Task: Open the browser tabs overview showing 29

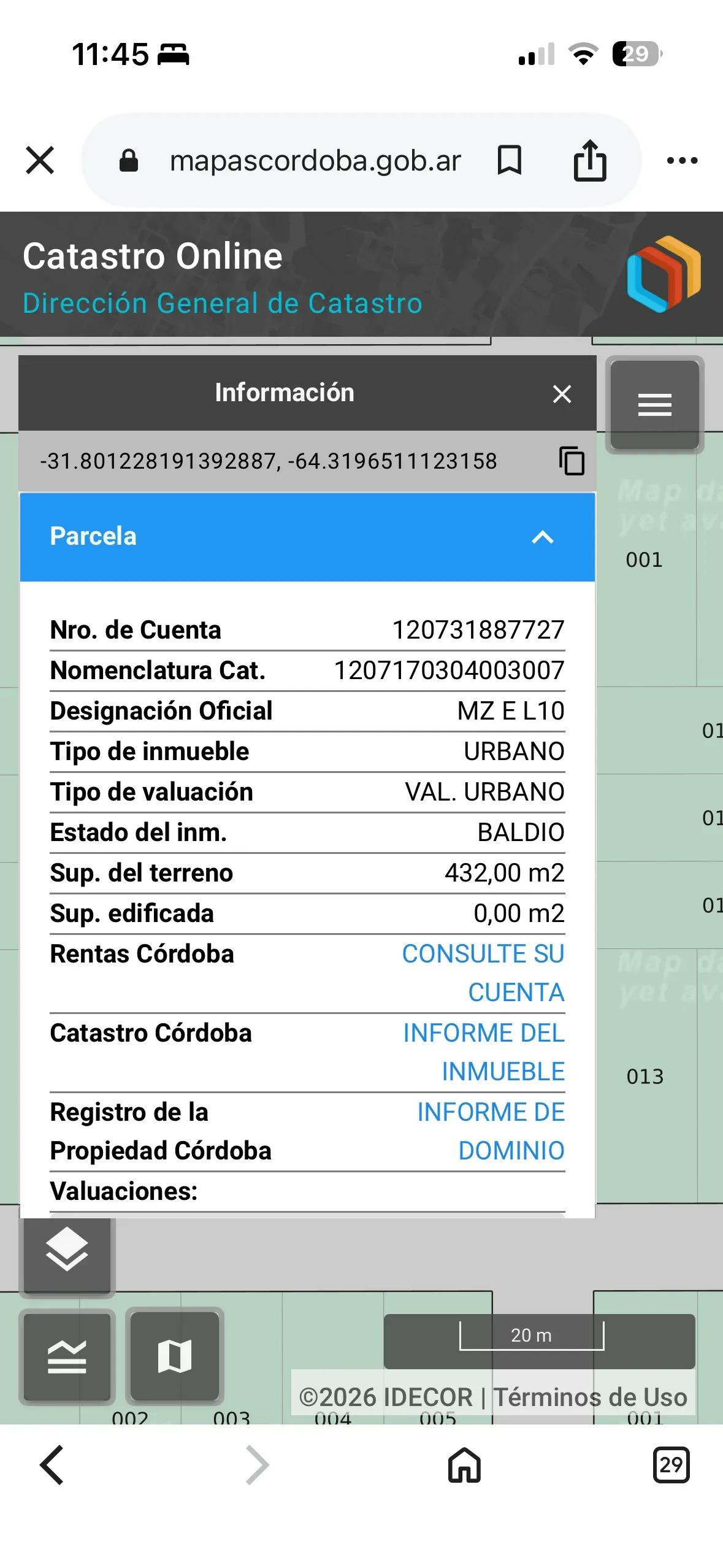Action: [x=671, y=1465]
